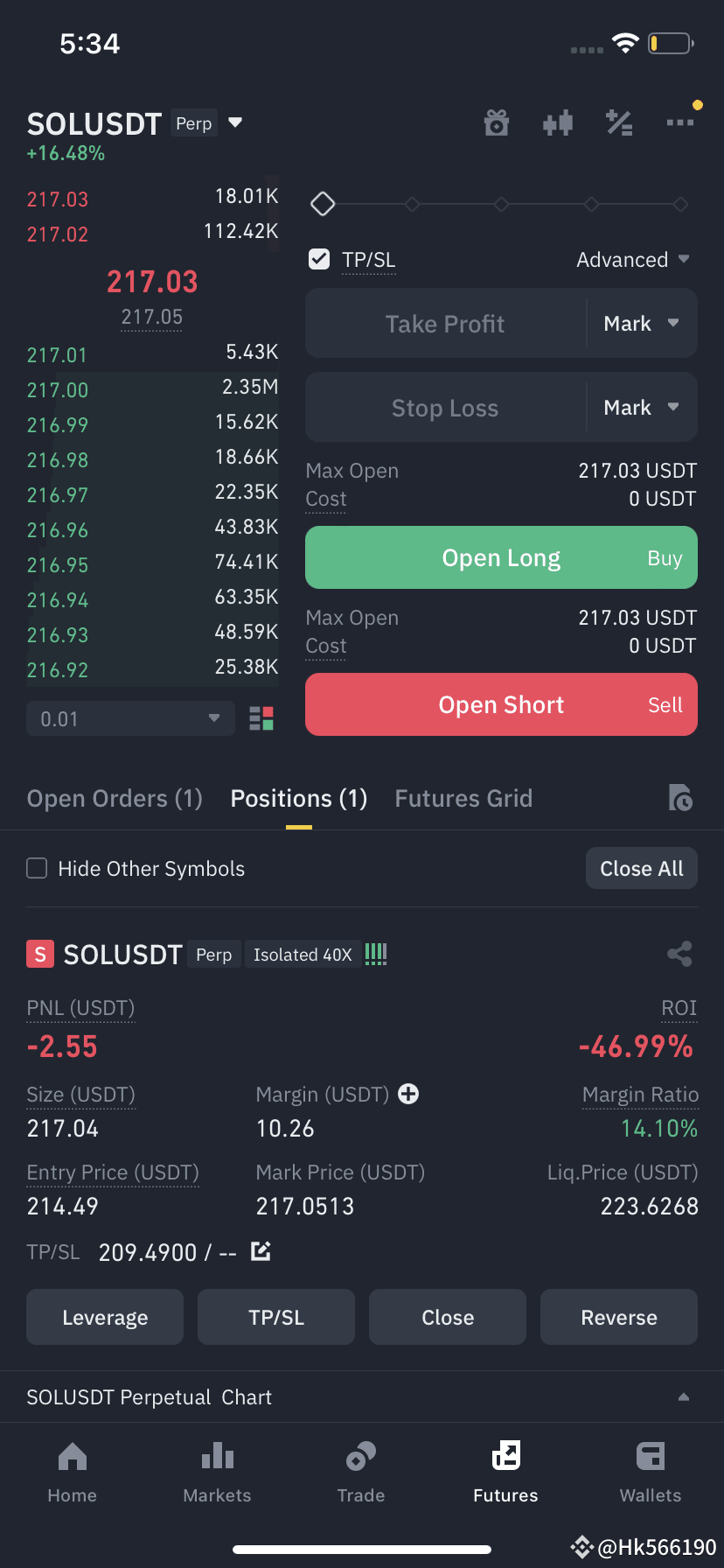Add margin with the plus icon
724x1568 pixels.
click(x=409, y=1094)
